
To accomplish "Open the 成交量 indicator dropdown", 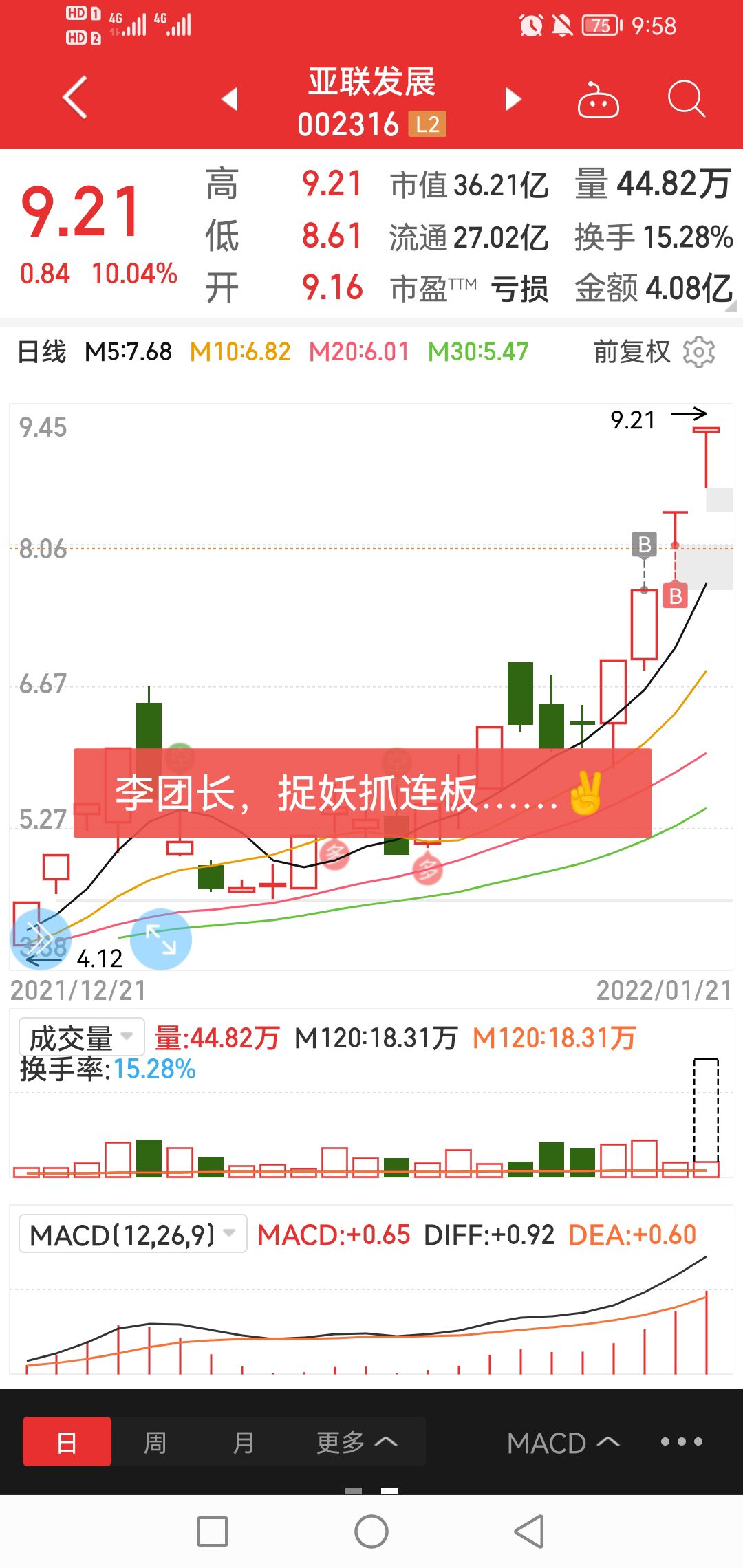I will click(81, 1037).
